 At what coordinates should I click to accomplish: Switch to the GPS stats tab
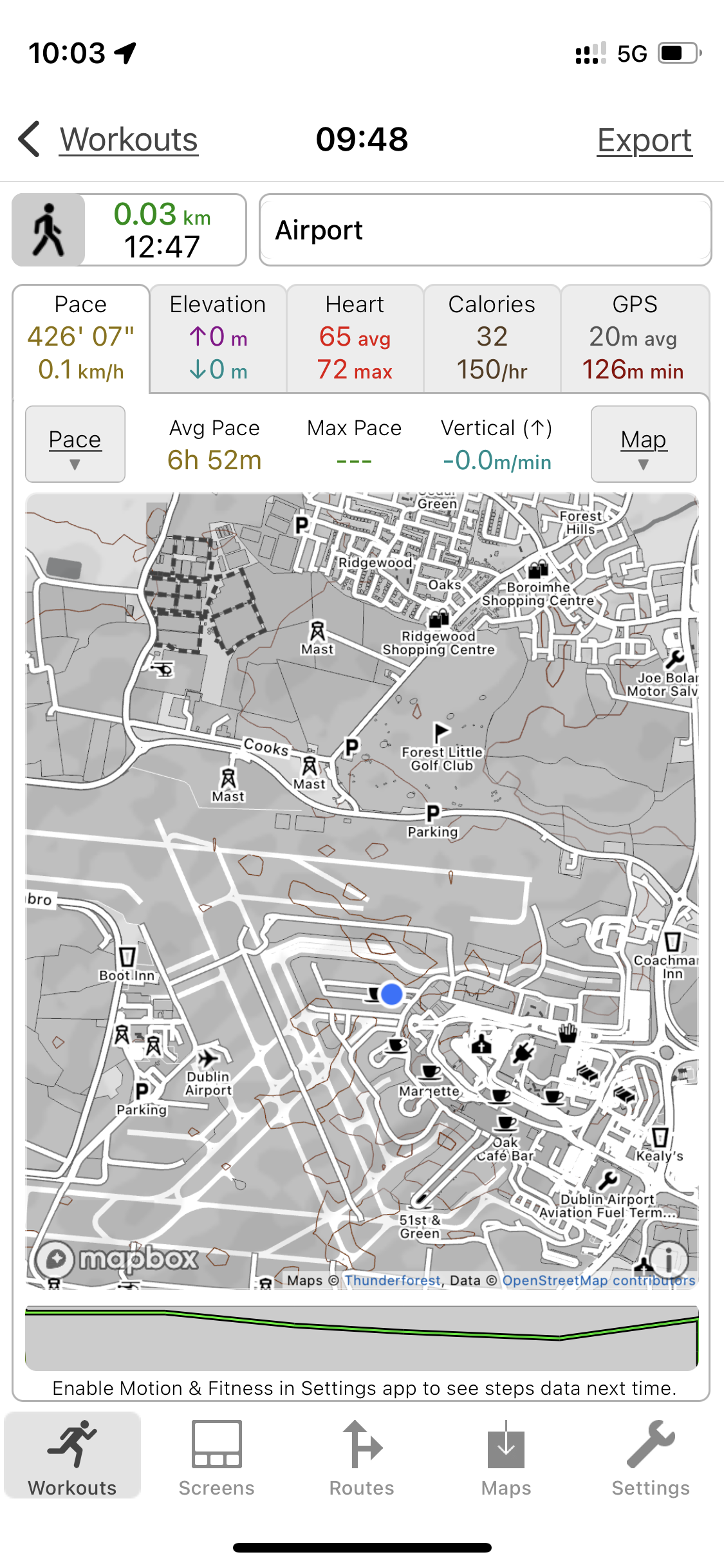click(x=635, y=337)
